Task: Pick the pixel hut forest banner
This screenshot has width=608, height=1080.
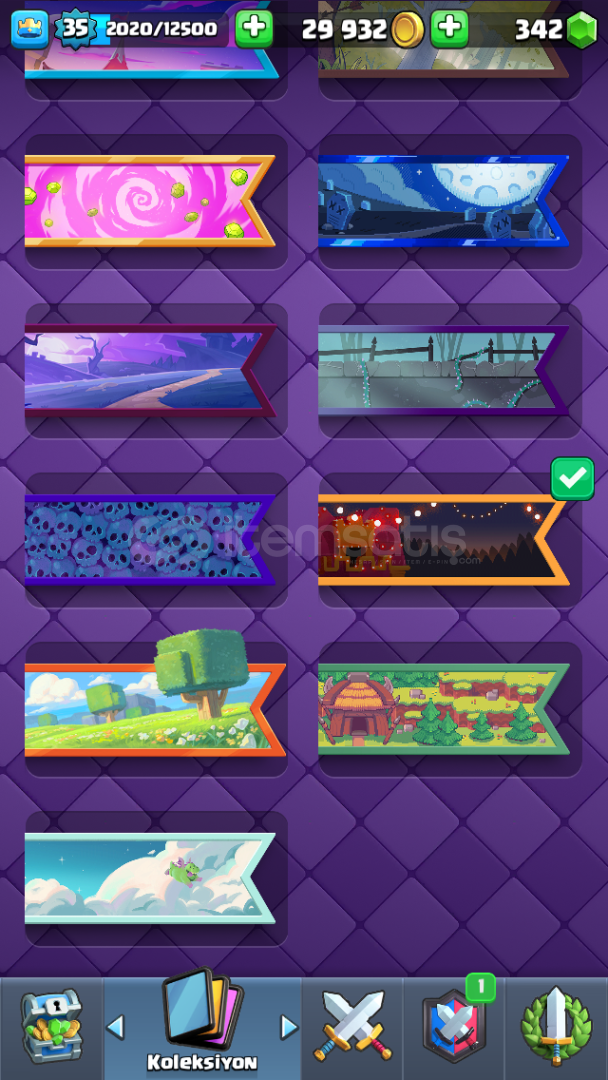Action: coord(443,709)
